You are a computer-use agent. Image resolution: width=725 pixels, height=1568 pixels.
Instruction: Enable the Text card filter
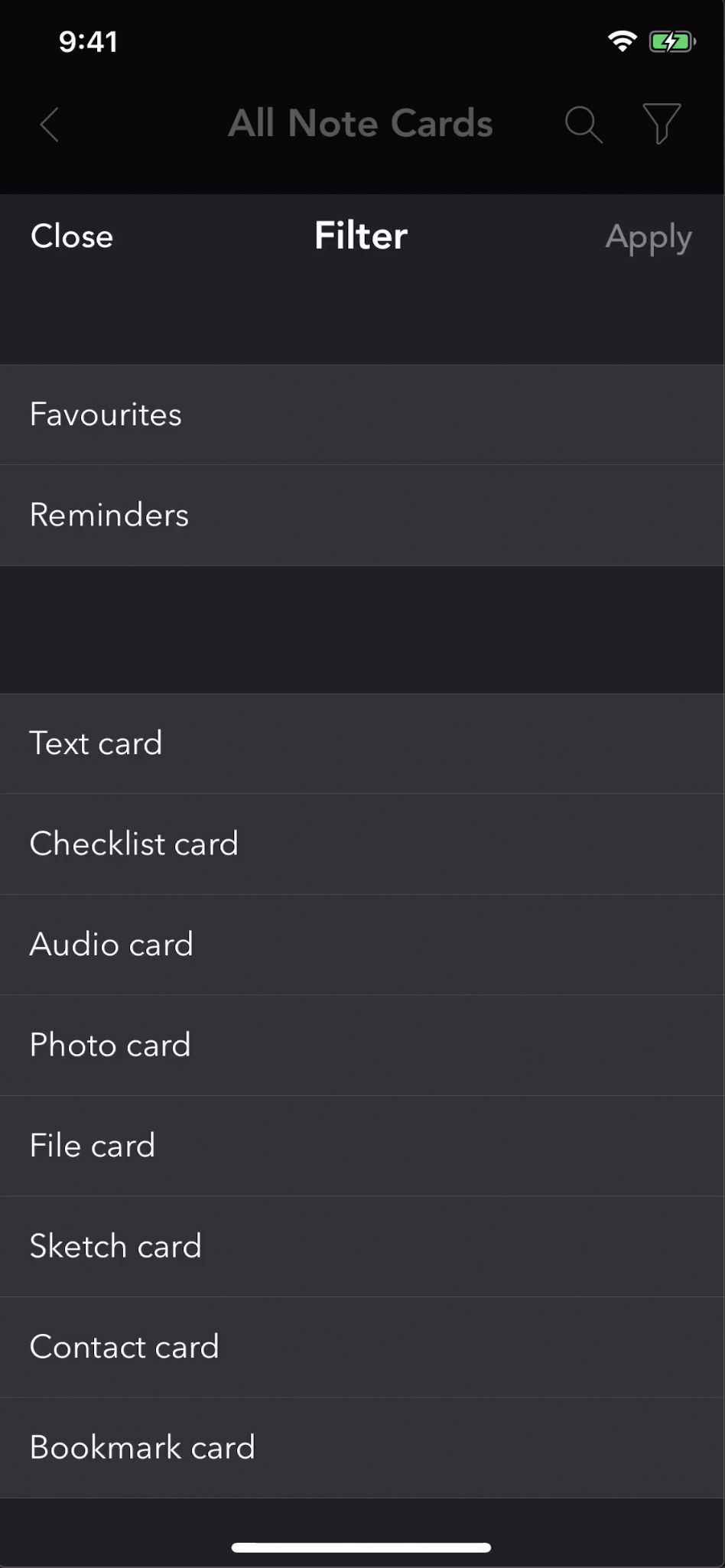click(x=96, y=743)
